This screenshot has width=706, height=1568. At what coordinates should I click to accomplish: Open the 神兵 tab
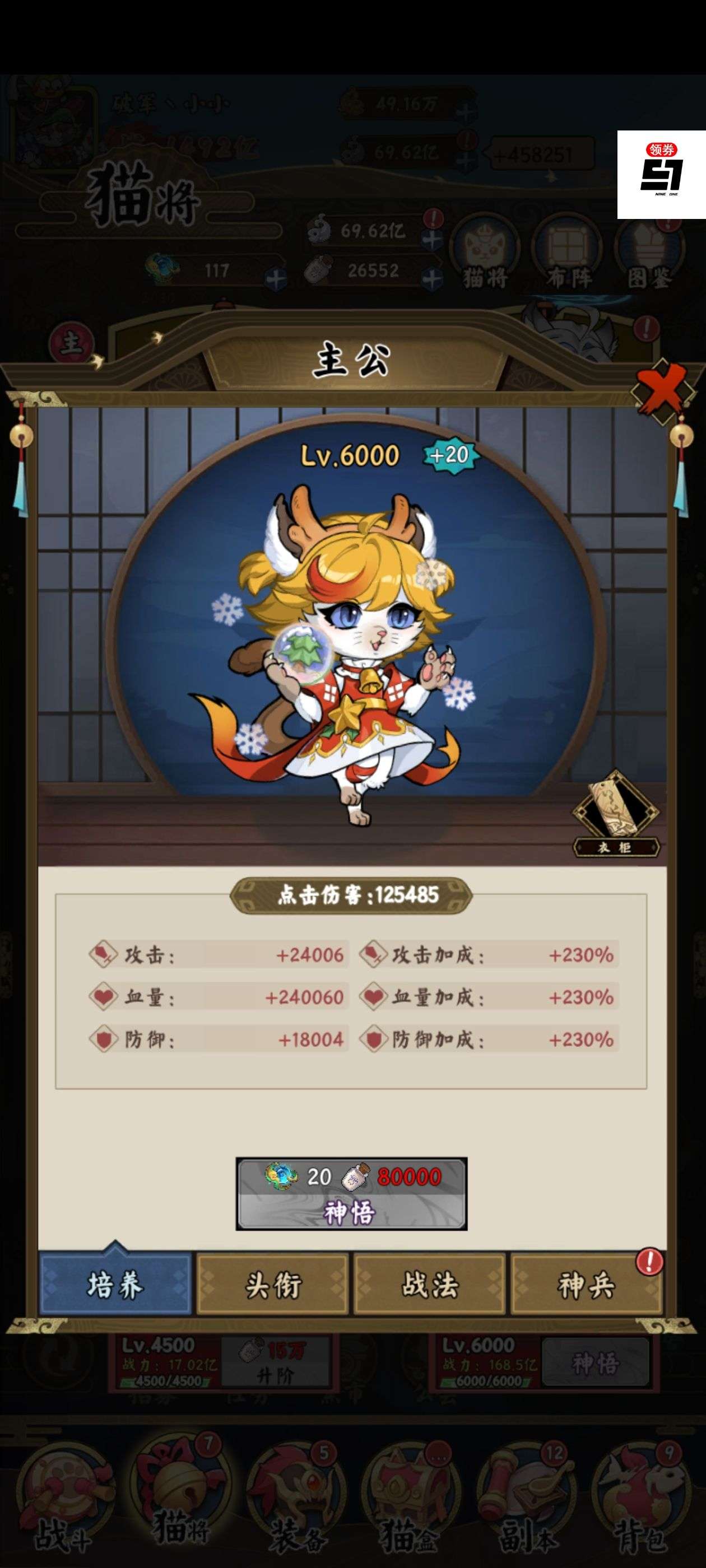point(586,1284)
